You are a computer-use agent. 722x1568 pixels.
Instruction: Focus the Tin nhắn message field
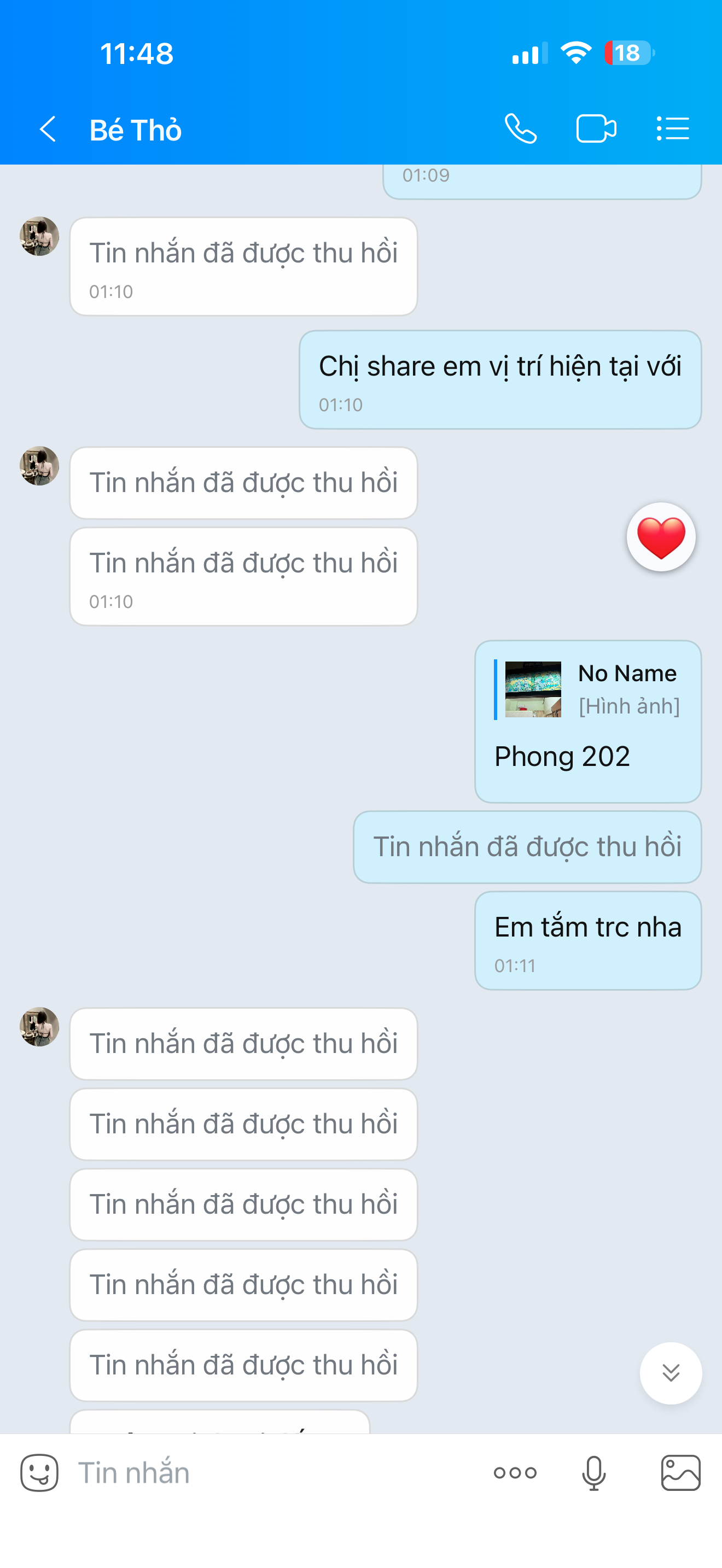[274, 1472]
